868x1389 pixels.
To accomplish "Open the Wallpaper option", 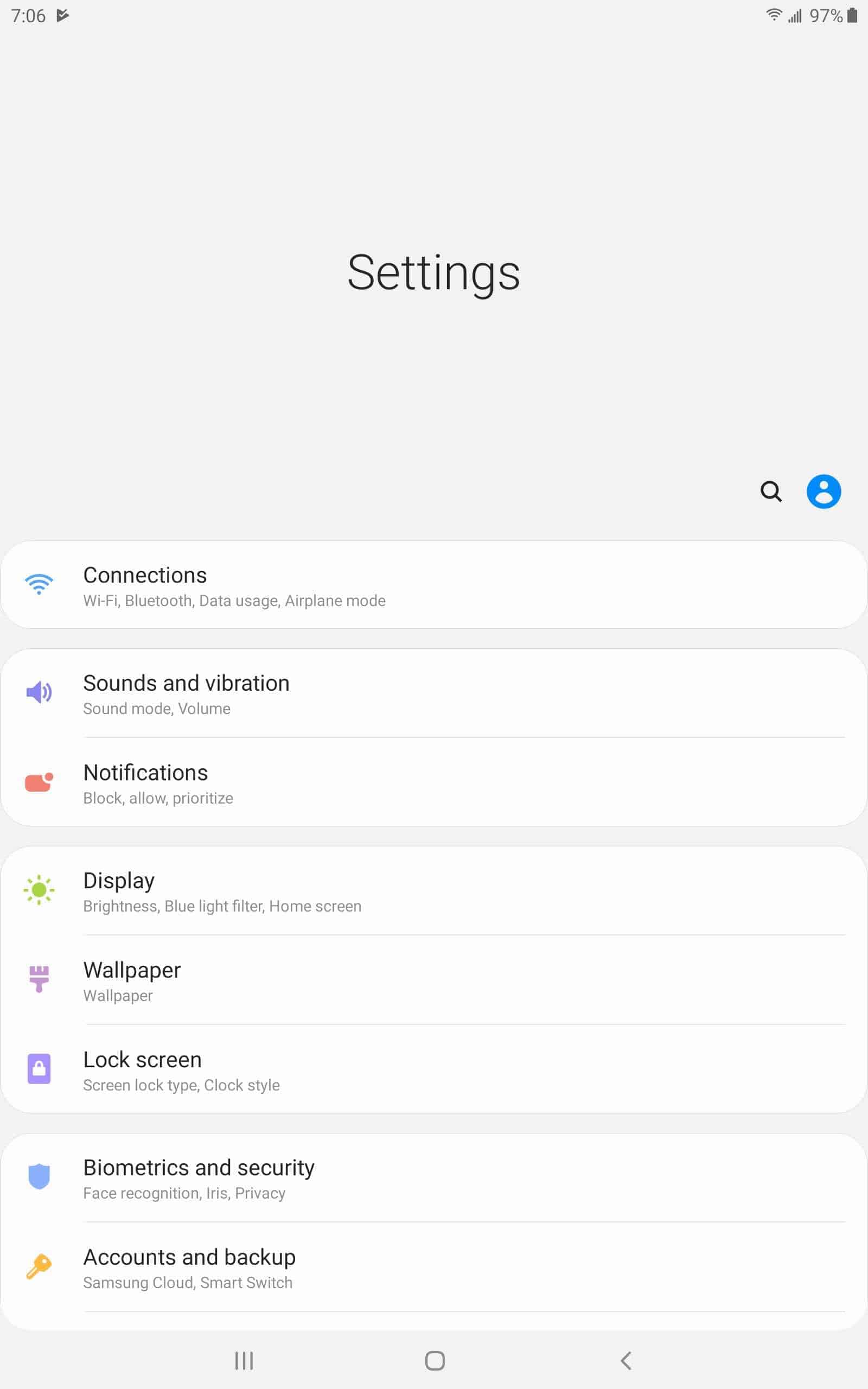I will pyautogui.click(x=434, y=980).
